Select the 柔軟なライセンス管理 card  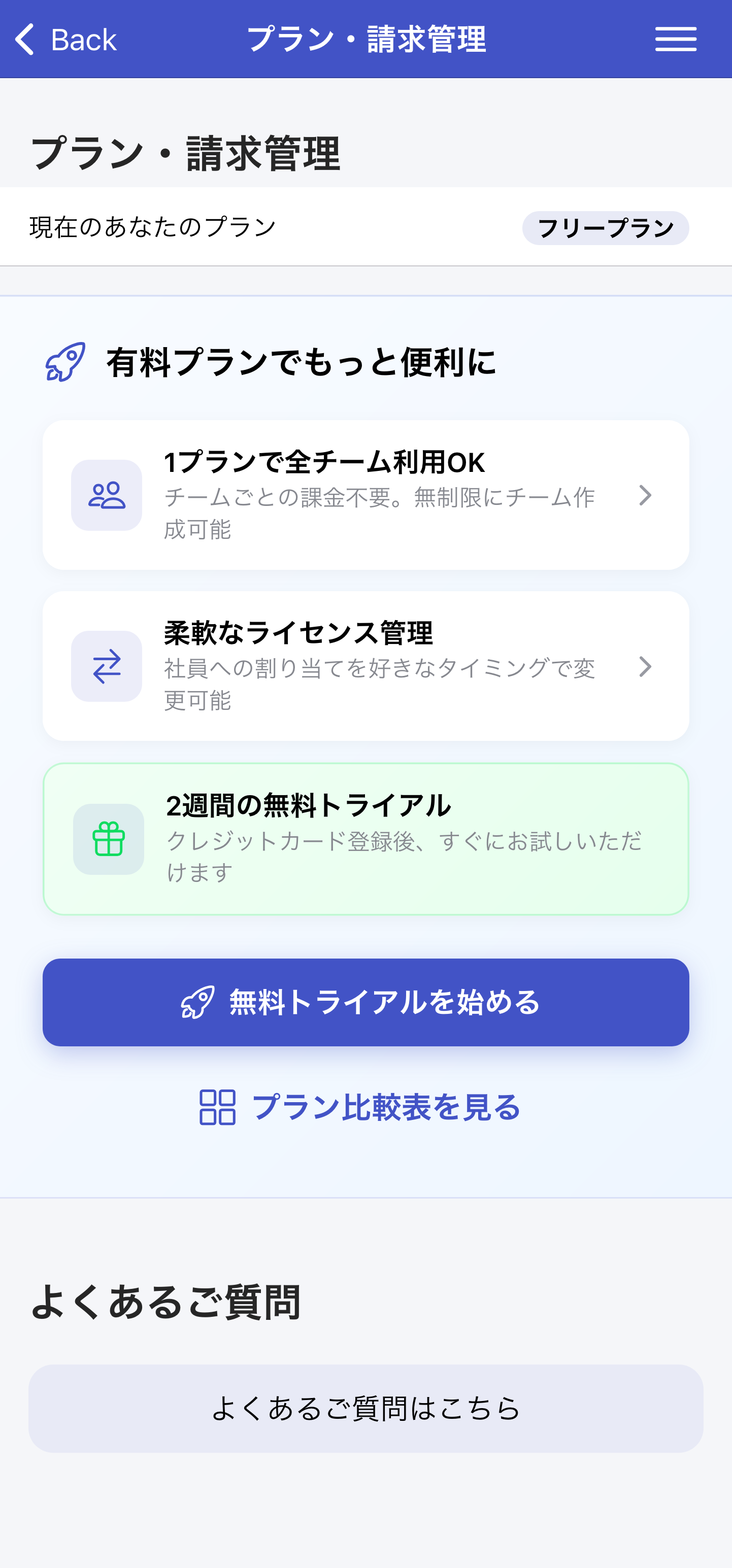pos(365,666)
